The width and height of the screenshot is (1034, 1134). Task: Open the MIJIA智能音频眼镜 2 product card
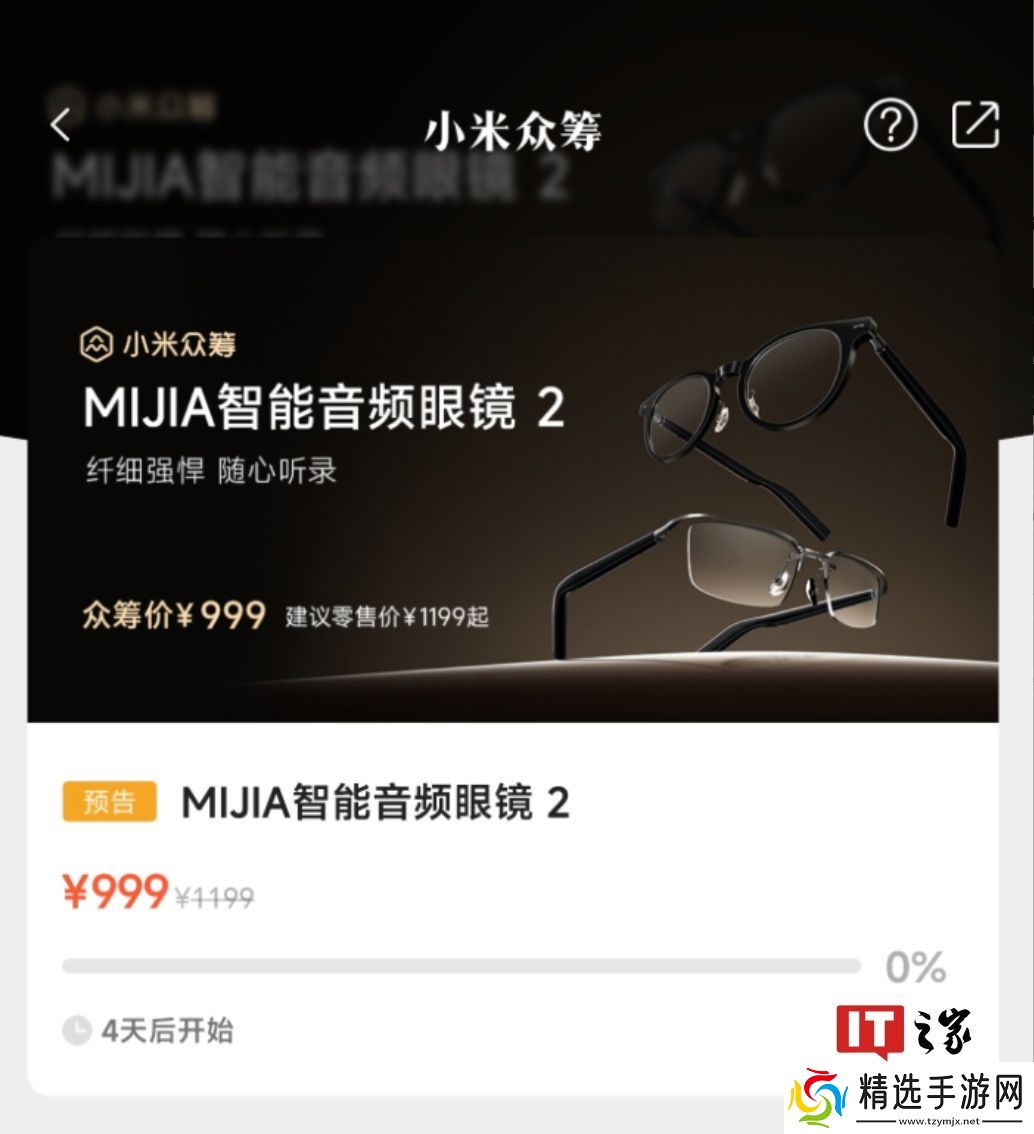[x=375, y=803]
